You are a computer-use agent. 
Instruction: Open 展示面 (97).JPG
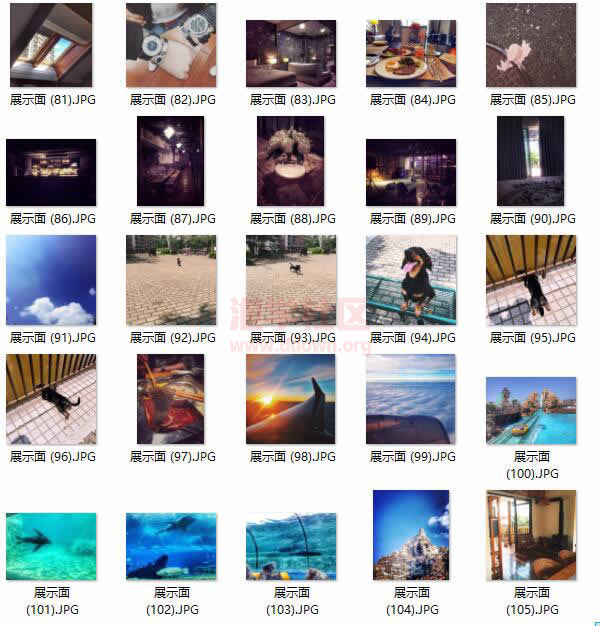(171, 399)
